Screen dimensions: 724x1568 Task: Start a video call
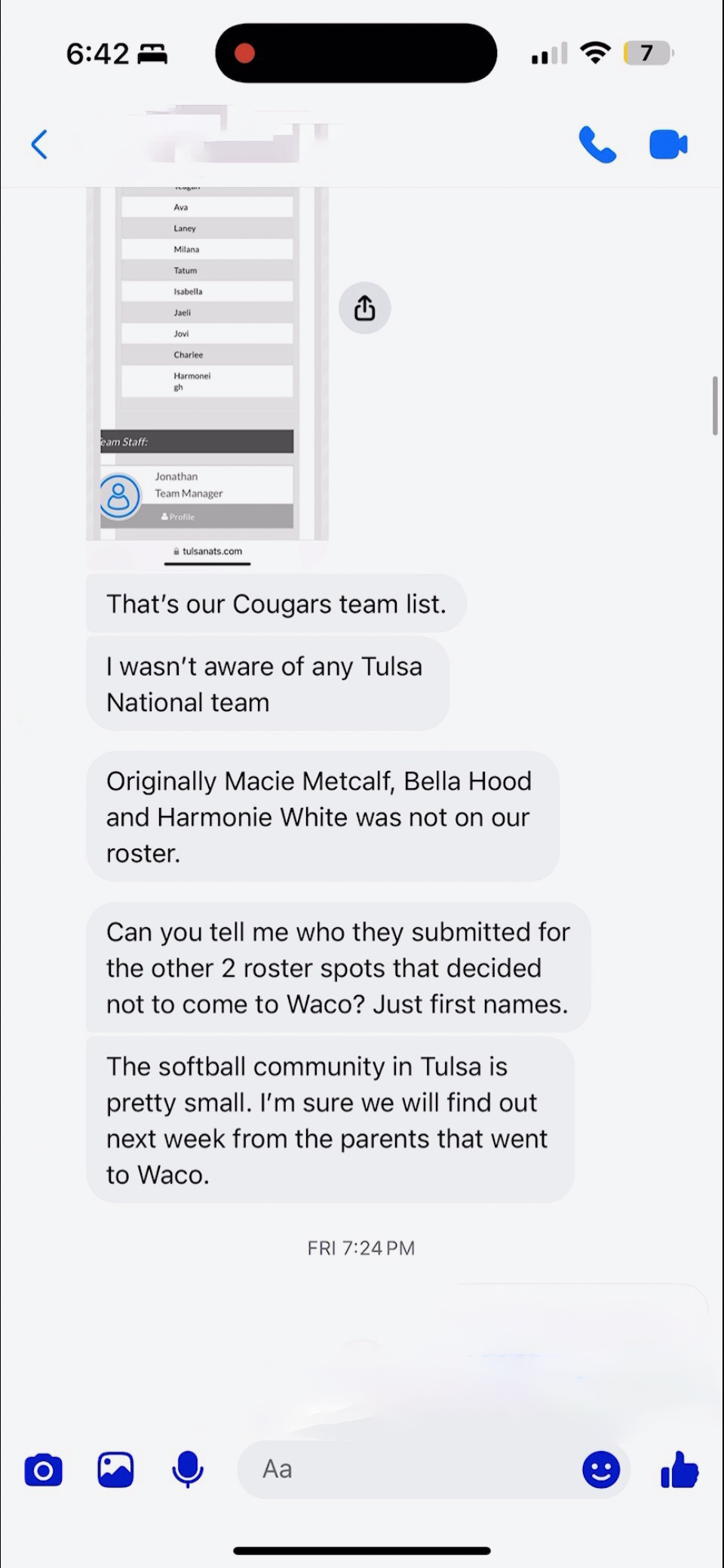coord(668,144)
